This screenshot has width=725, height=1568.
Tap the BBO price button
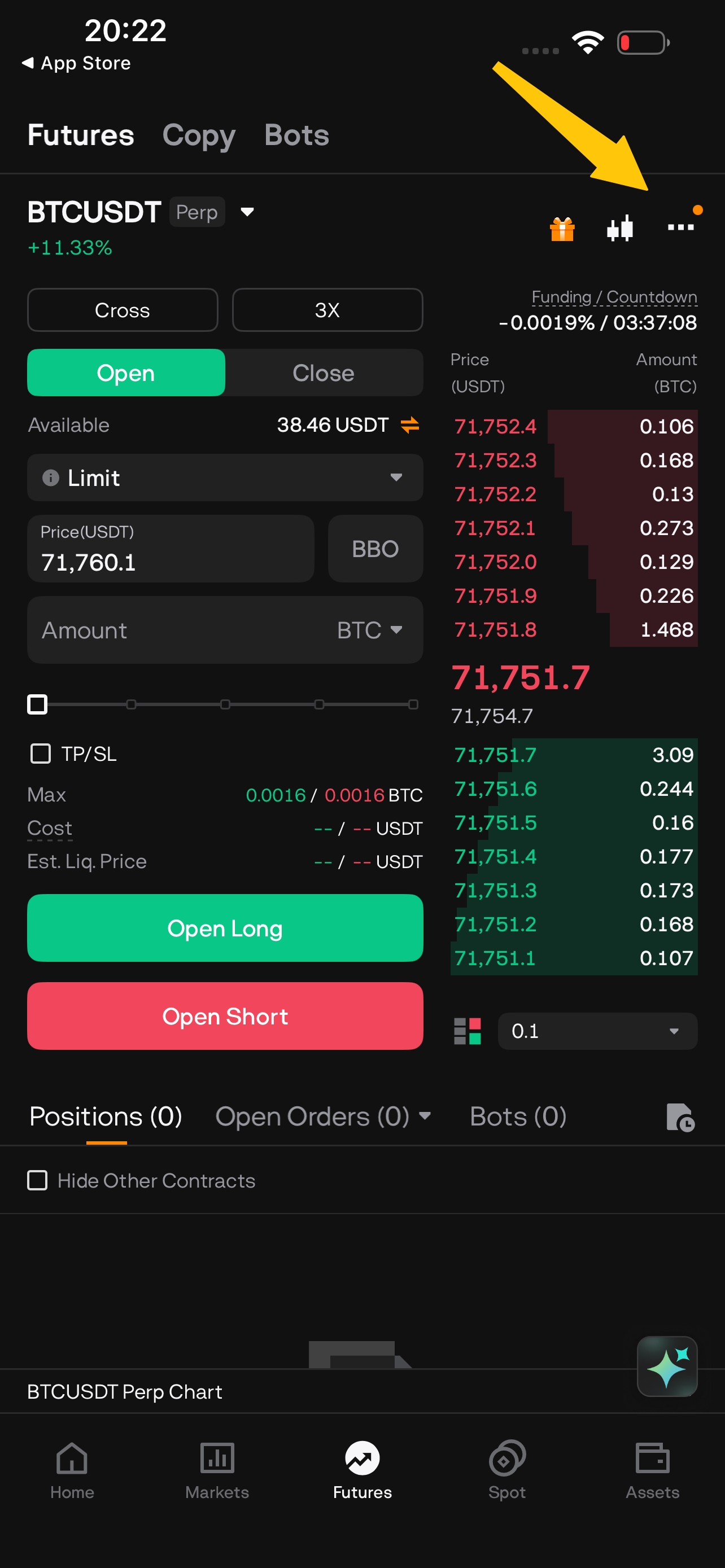point(375,549)
